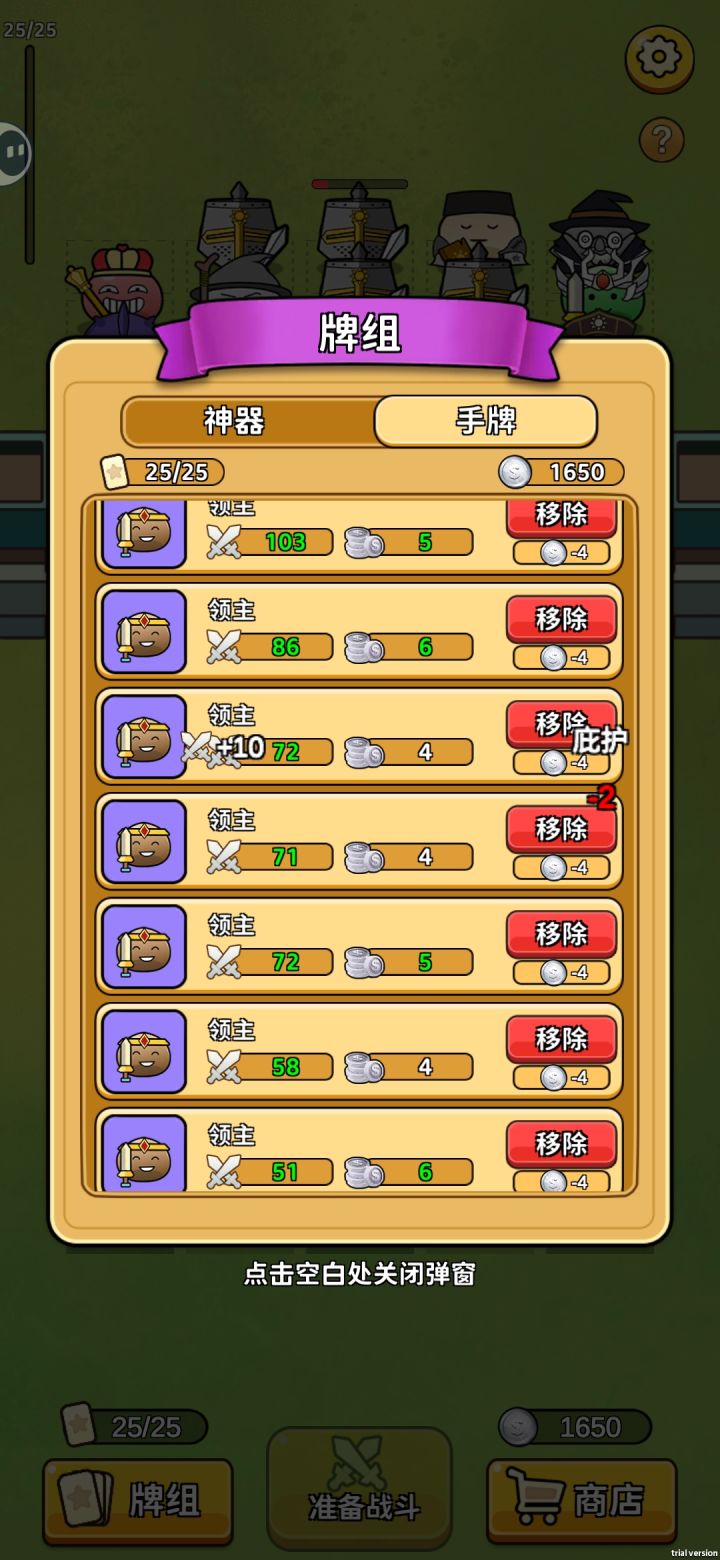This screenshot has width=720, height=1560.
Task: Click the silver coin icon beside 1650 in popup
Action: [x=513, y=471]
